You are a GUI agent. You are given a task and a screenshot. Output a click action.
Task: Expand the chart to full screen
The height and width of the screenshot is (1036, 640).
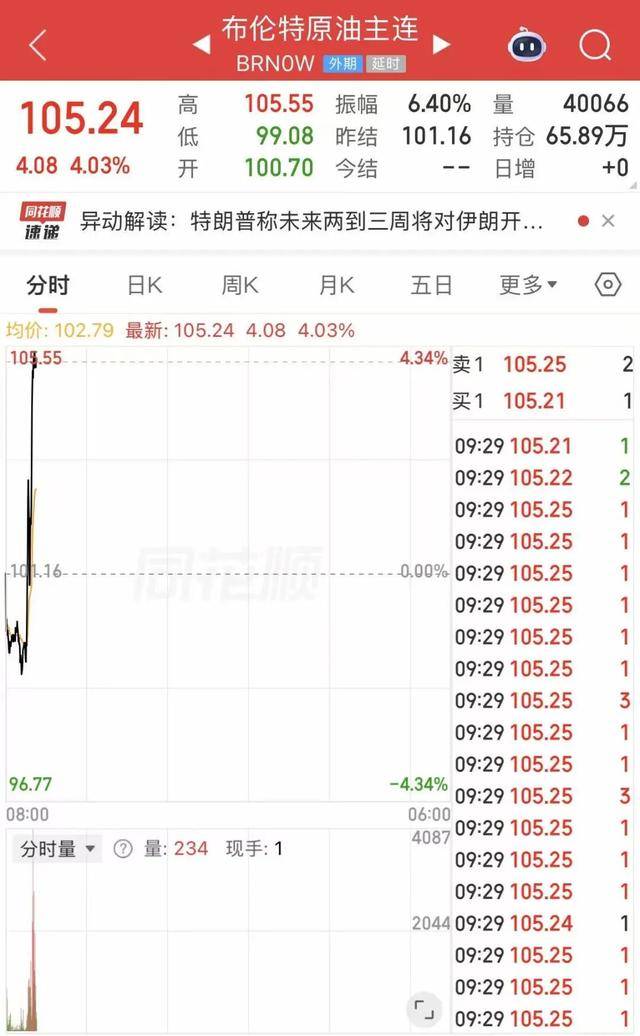click(424, 1008)
